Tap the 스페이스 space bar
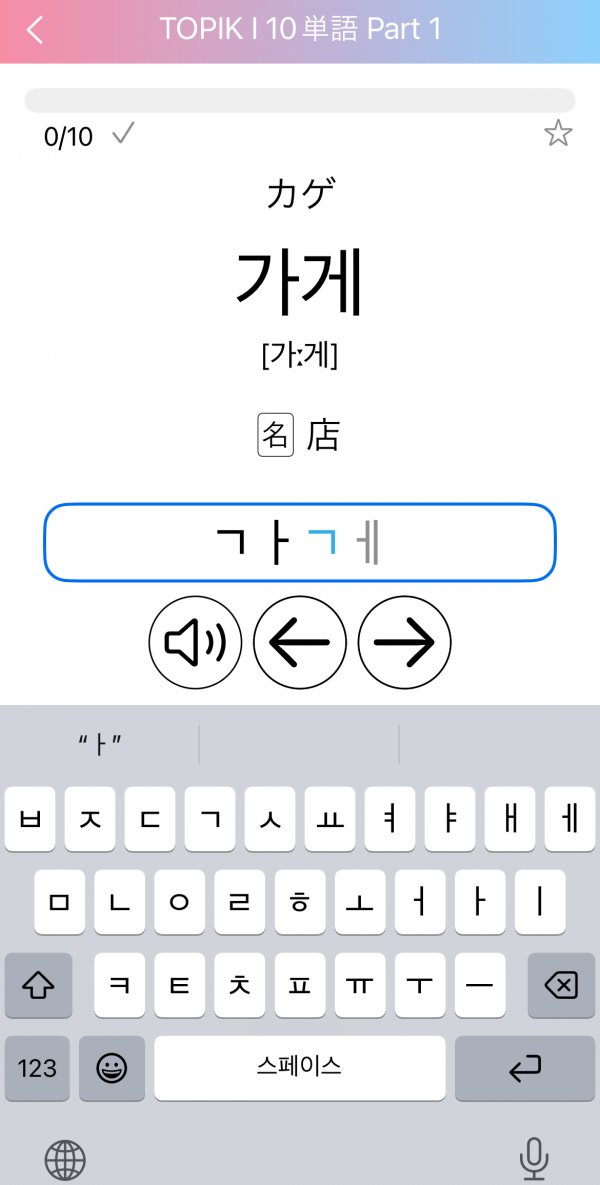 [x=300, y=1068]
